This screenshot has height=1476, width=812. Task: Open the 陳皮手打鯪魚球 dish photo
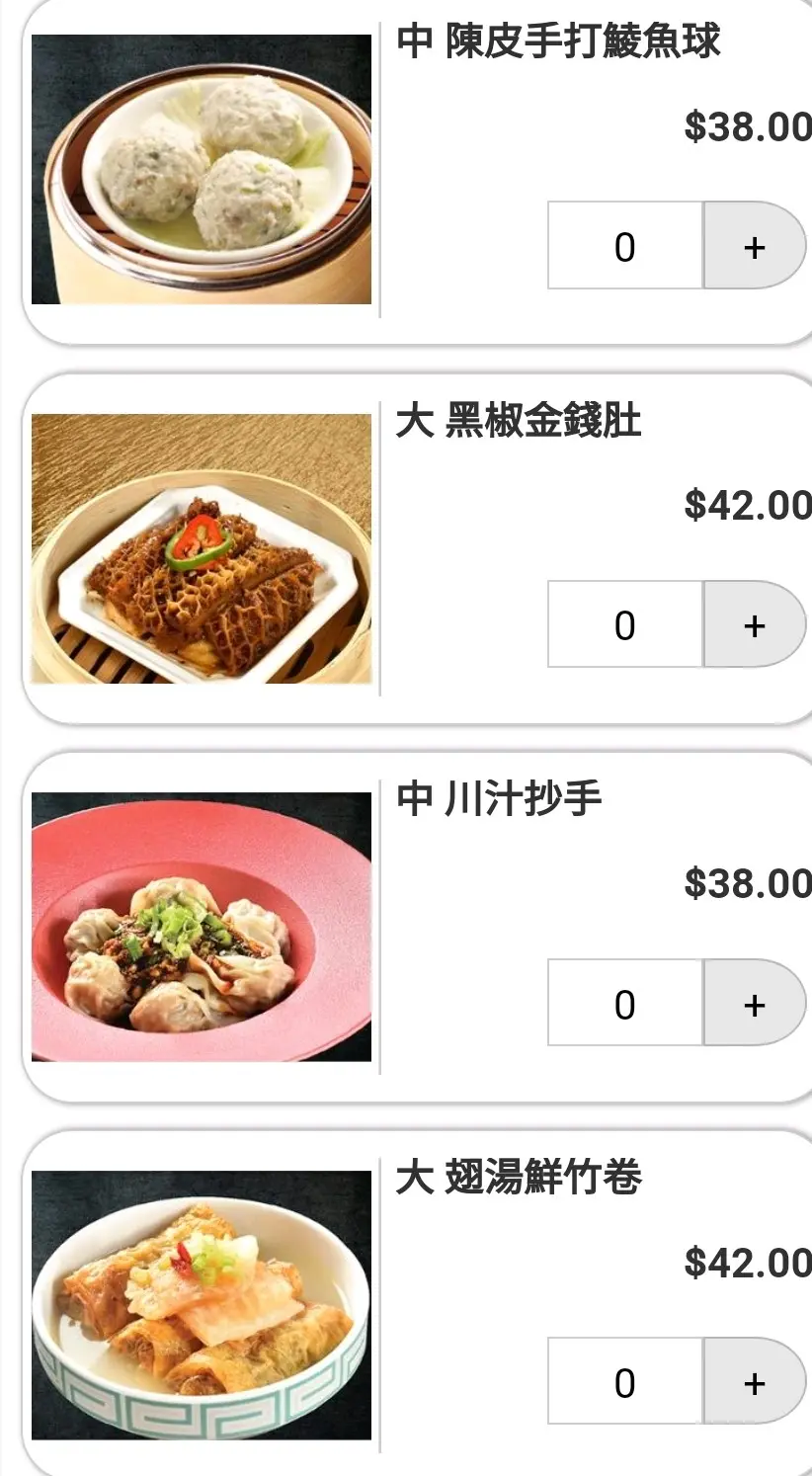pos(202,170)
